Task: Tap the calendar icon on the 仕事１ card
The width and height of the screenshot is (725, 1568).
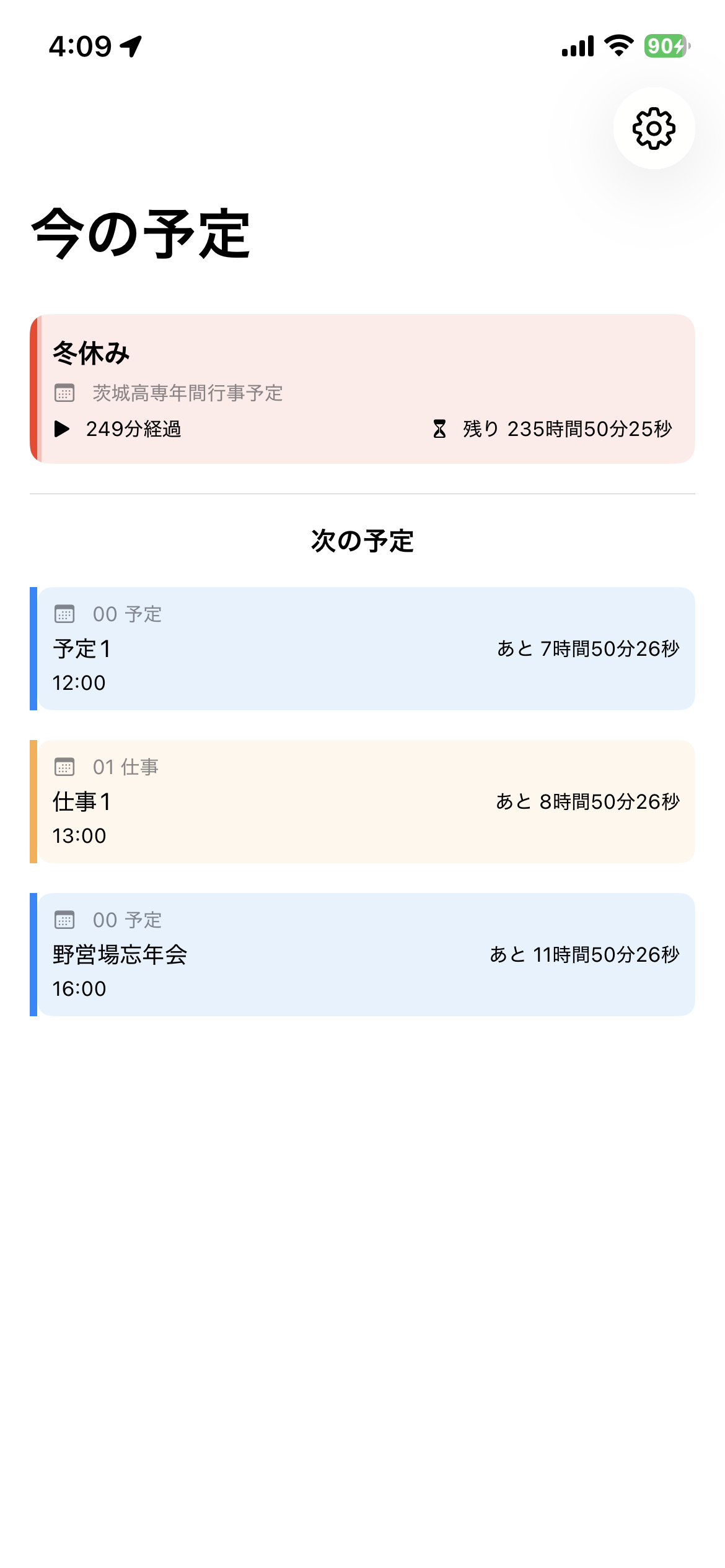Action: click(x=64, y=767)
